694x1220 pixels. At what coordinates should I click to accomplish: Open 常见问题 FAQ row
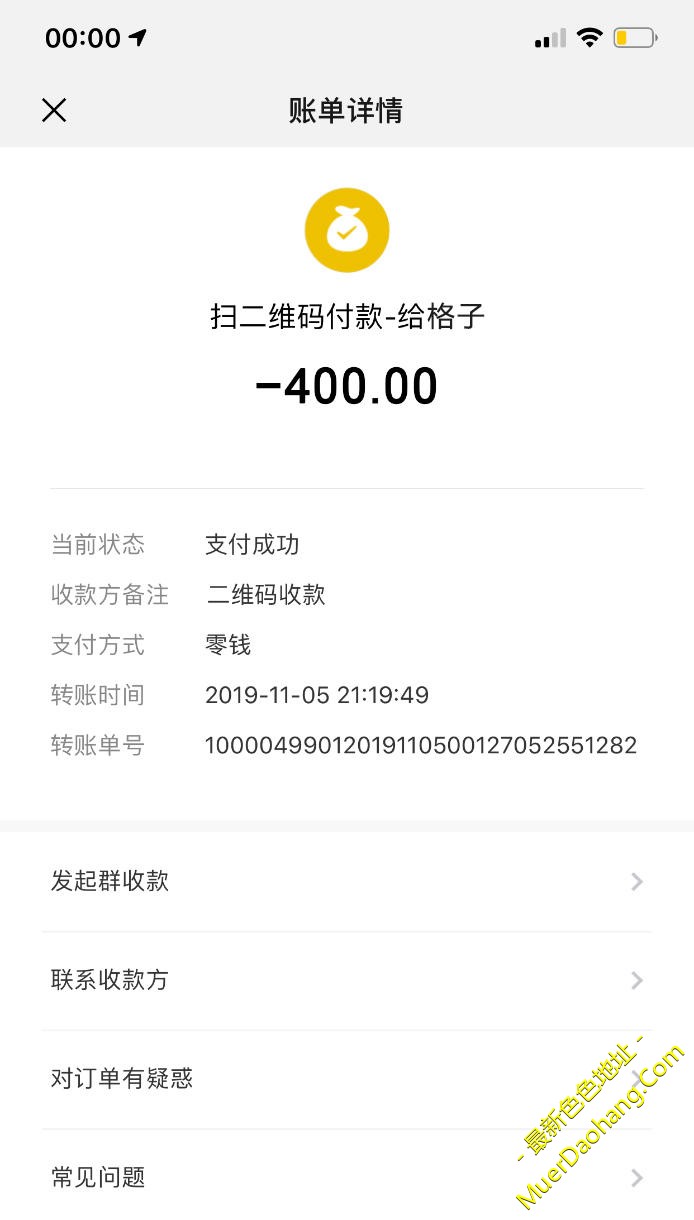[x=347, y=1176]
